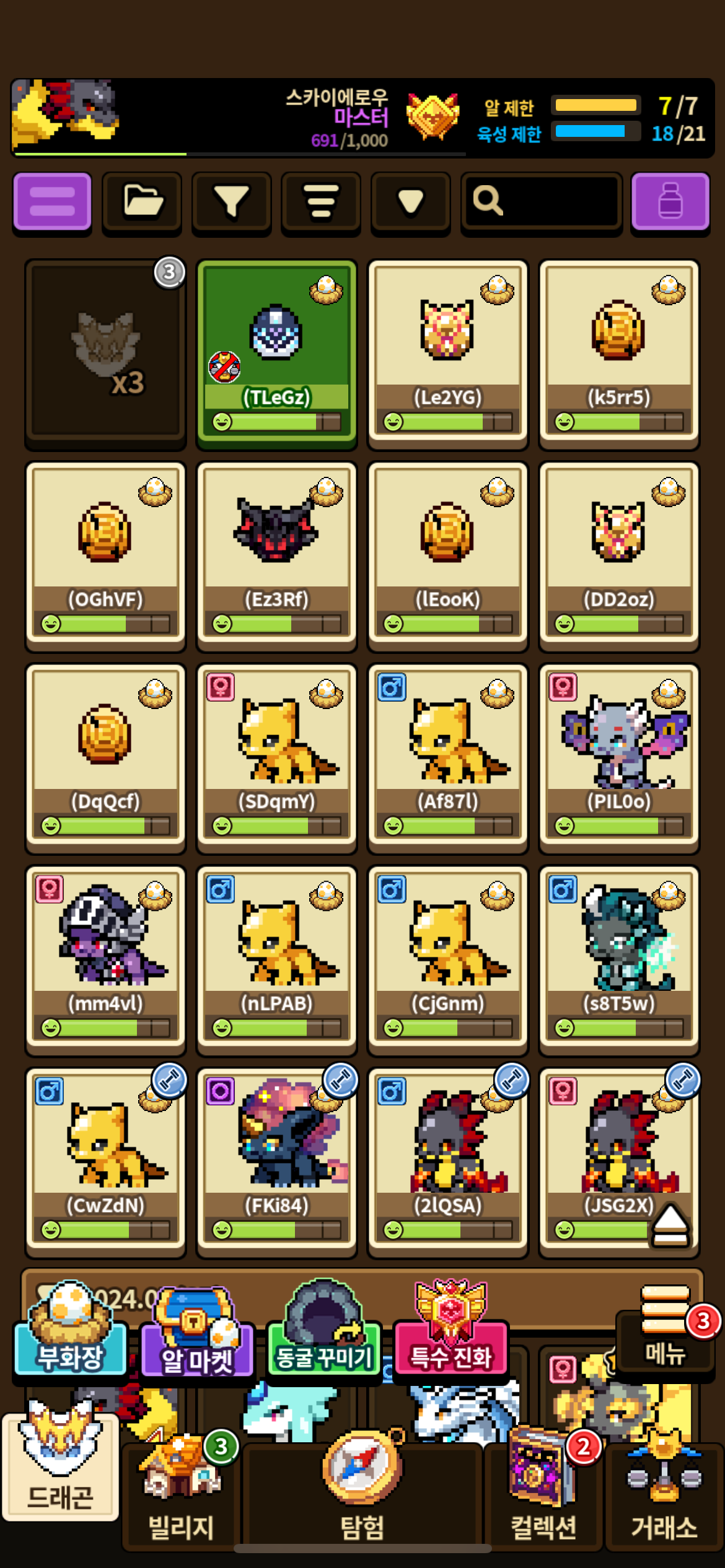This screenshot has height=1568, width=725.
Task: Open the funnel filter options
Action: pyautogui.click(x=231, y=202)
